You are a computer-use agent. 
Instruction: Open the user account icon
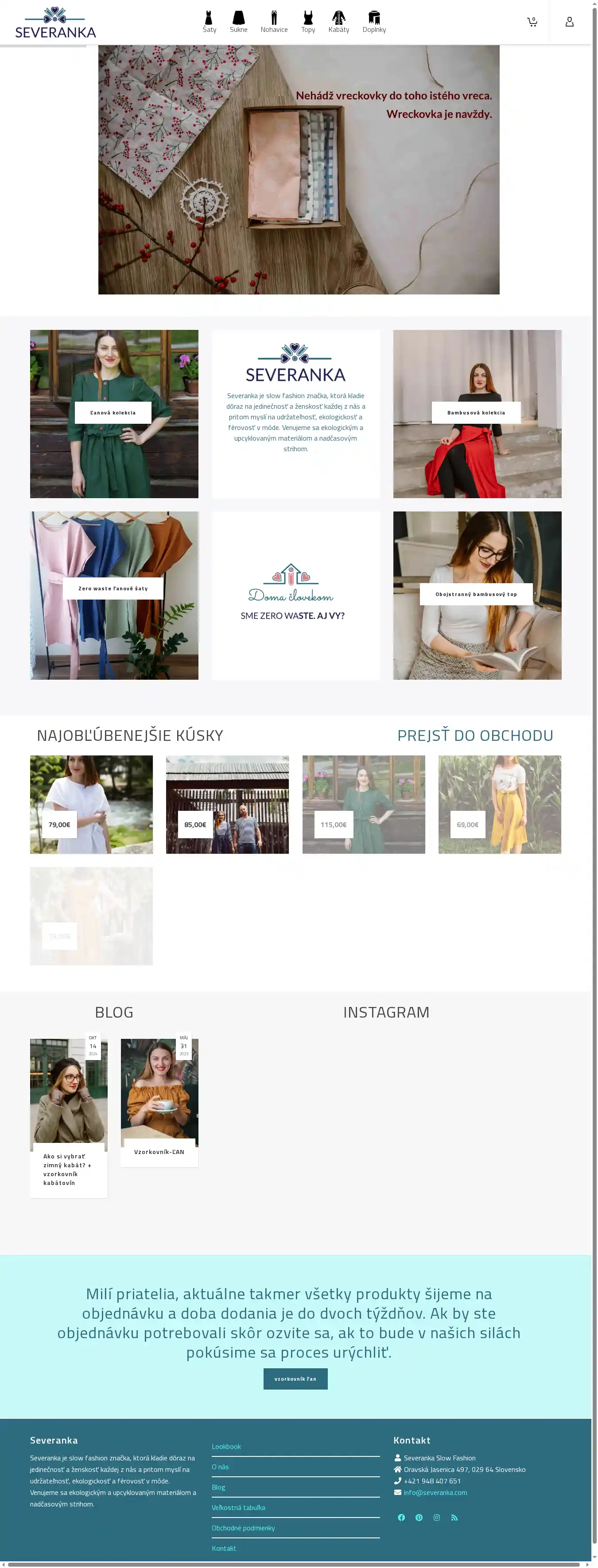(569, 22)
